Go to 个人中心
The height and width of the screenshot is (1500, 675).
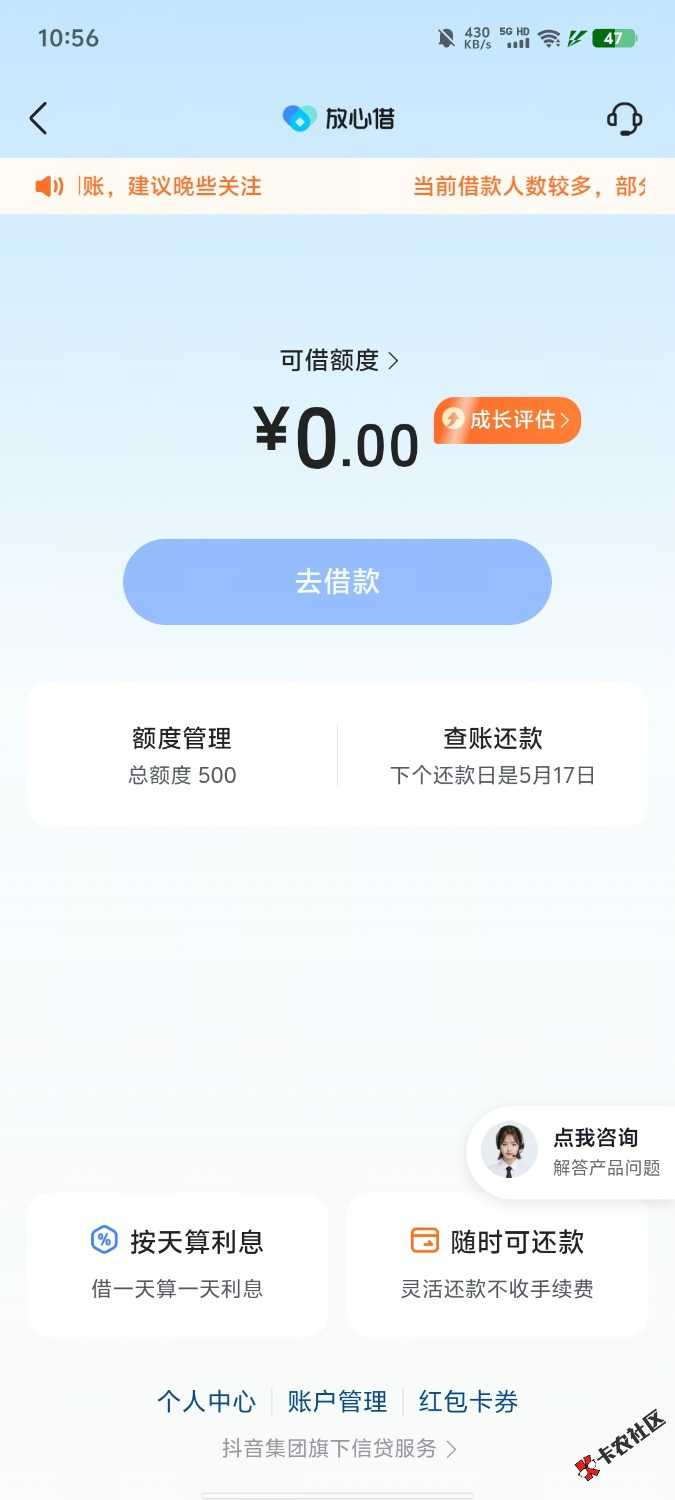tap(206, 1402)
